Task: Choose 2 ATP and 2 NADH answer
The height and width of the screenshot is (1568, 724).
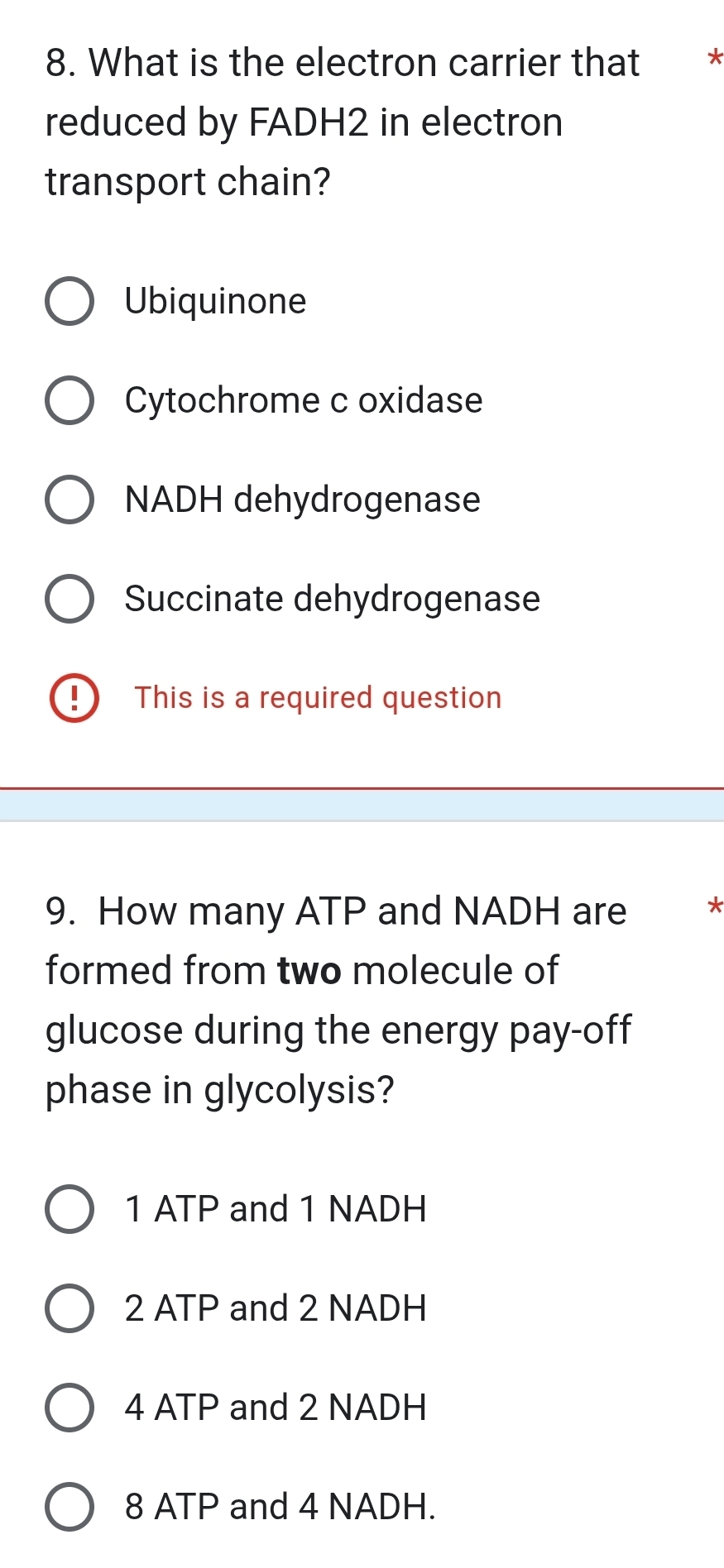Action: pos(275,1307)
